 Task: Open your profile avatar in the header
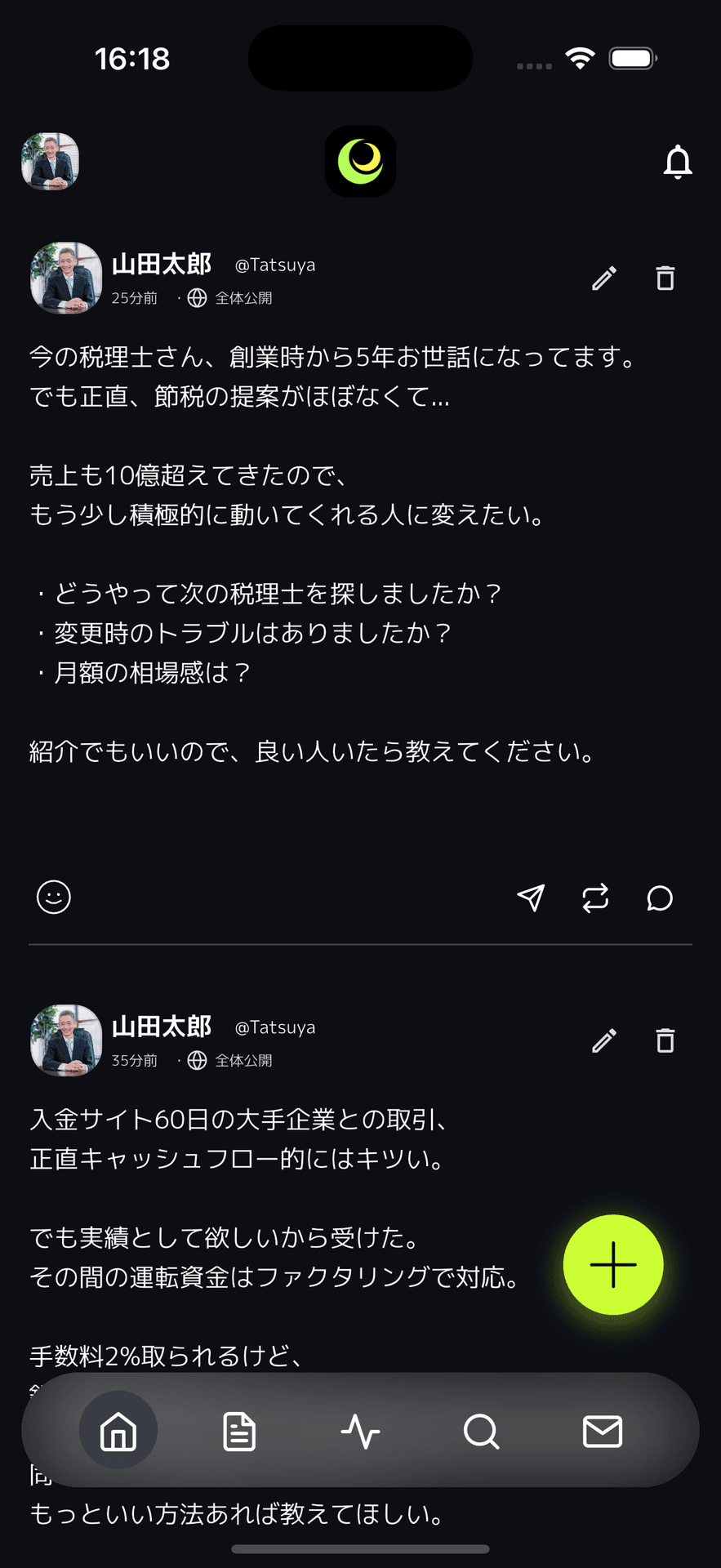point(50,162)
